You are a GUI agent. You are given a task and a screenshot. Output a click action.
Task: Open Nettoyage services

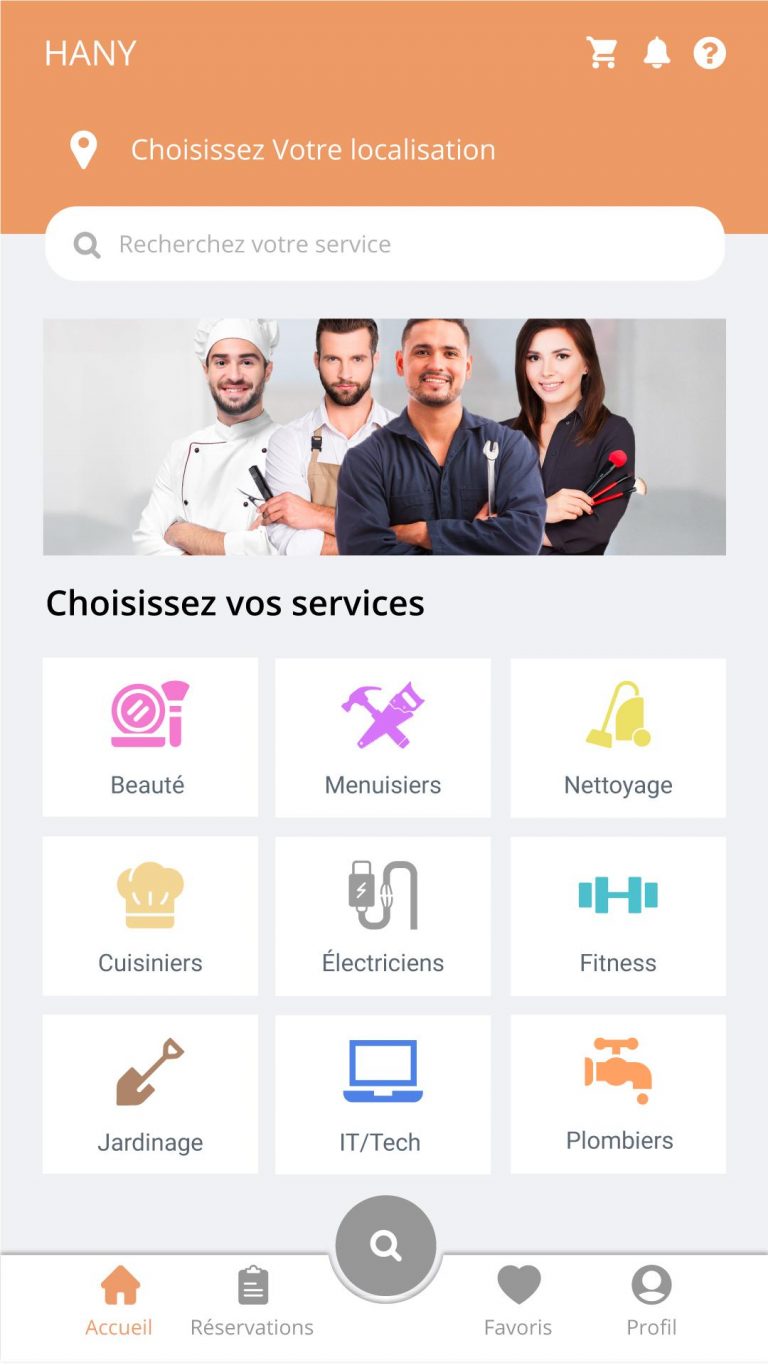pyautogui.click(x=618, y=737)
